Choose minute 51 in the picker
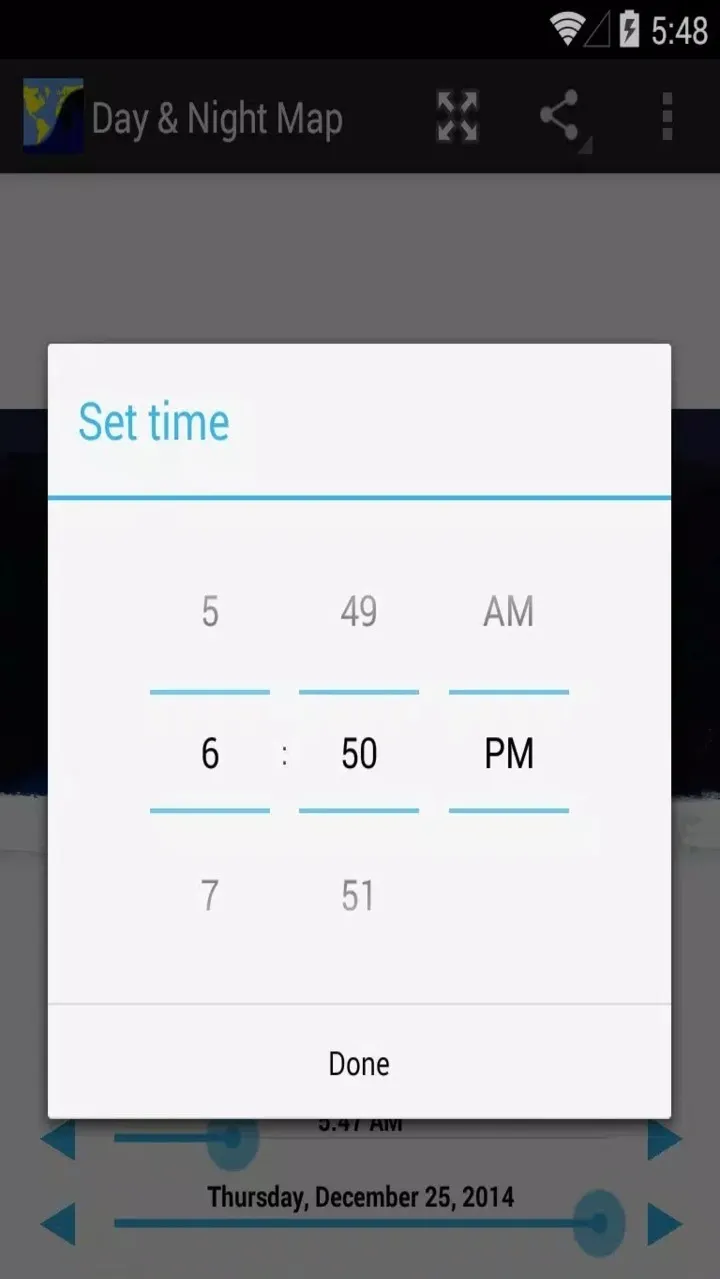The width and height of the screenshot is (720, 1279). (358, 895)
